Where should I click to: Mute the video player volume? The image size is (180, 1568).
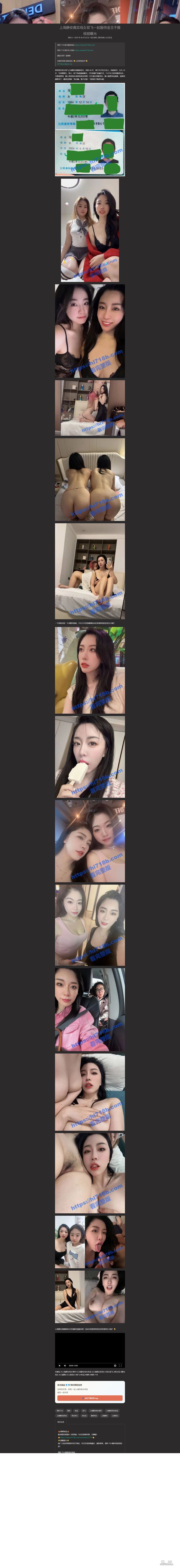65,1366
